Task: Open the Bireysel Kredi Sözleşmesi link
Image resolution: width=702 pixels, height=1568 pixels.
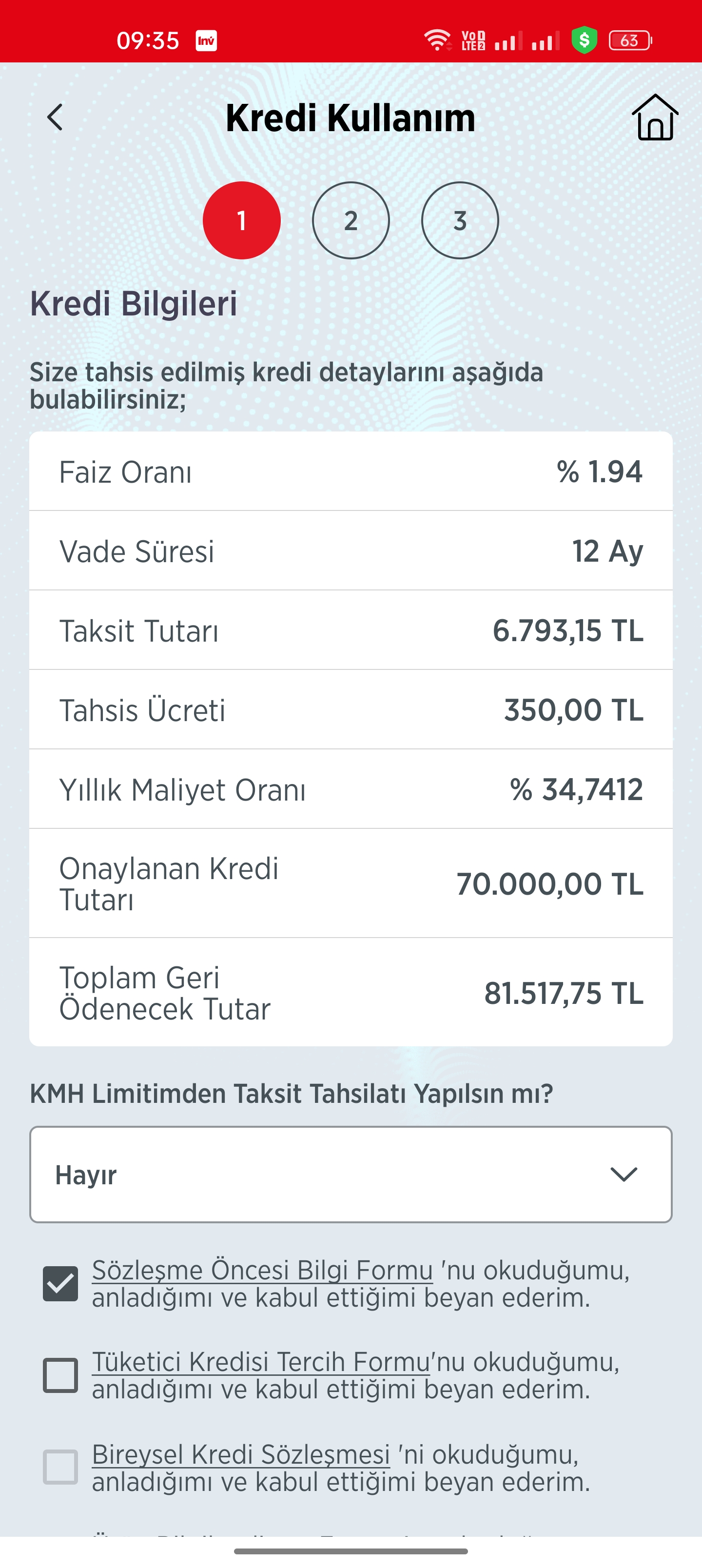Action: click(240, 1454)
